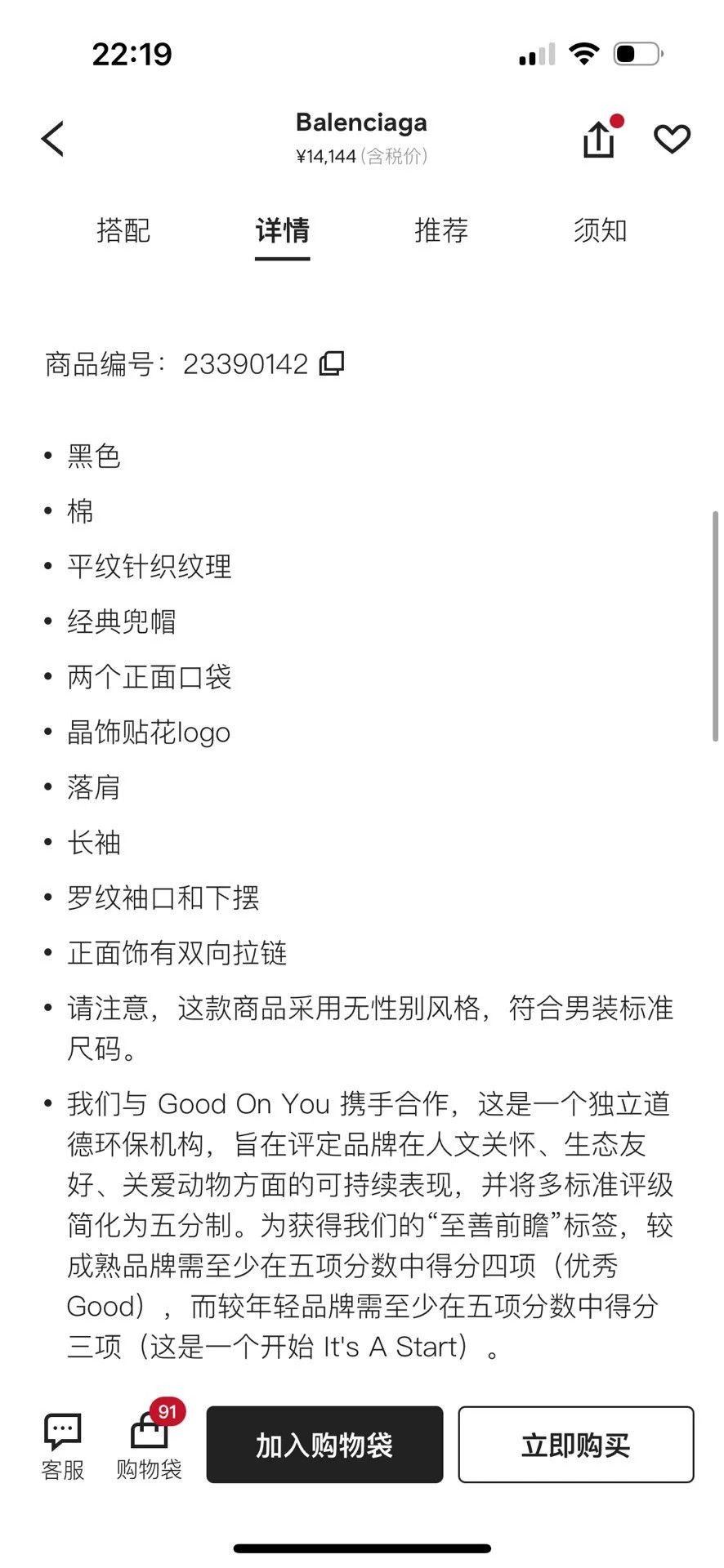The image size is (724, 1568).
Task: Tap 立即购买 to buy now
Action: pyautogui.click(x=576, y=1445)
